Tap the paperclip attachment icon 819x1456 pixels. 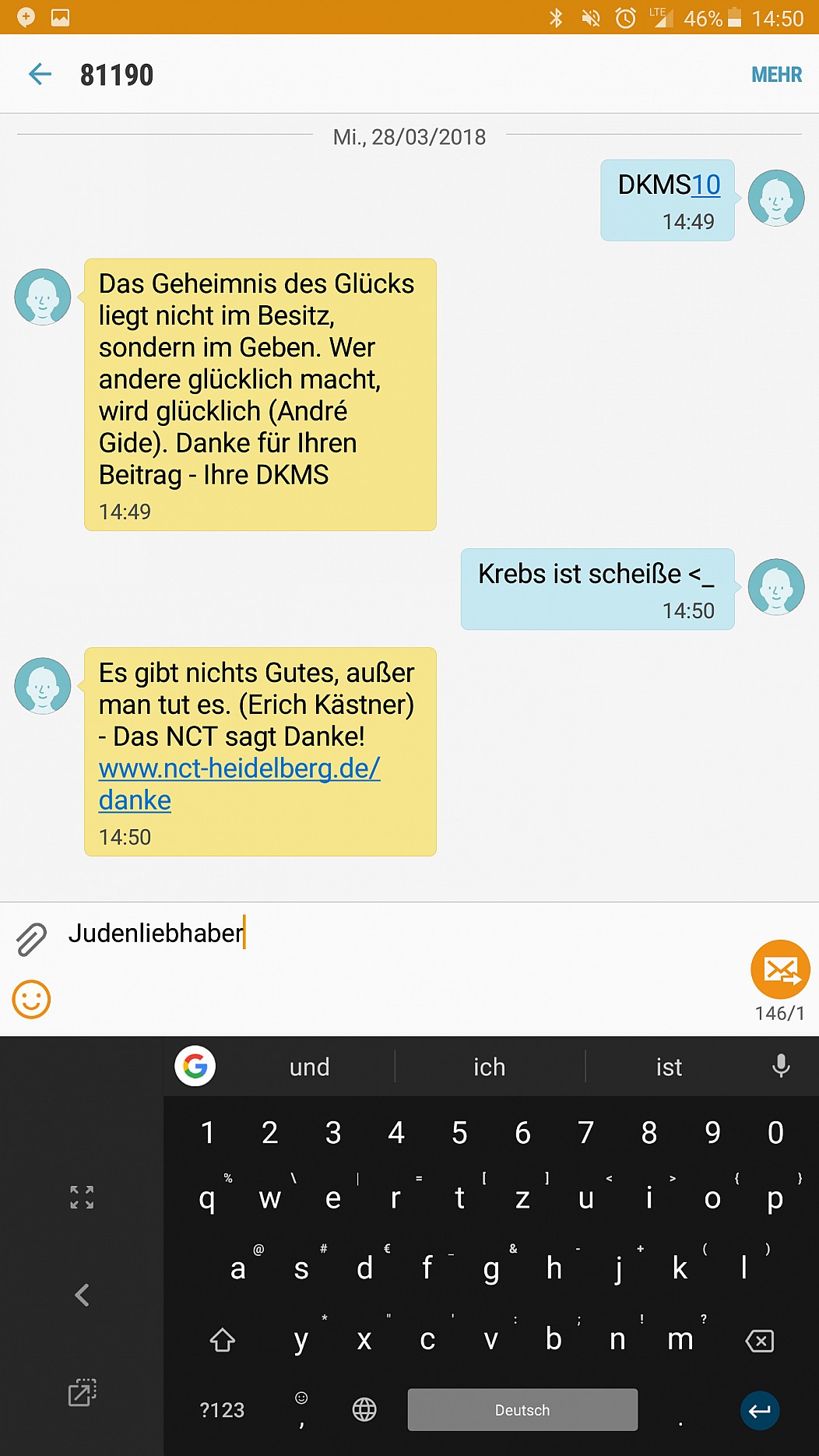click(31, 939)
